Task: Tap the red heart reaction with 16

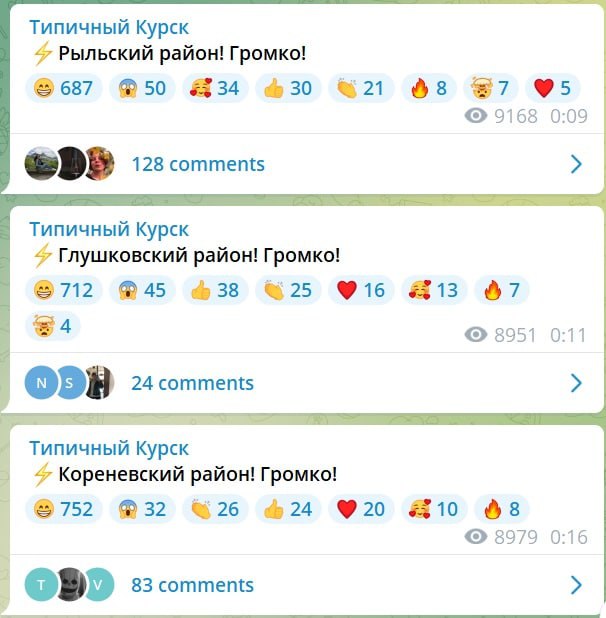Action: pyautogui.click(x=360, y=291)
